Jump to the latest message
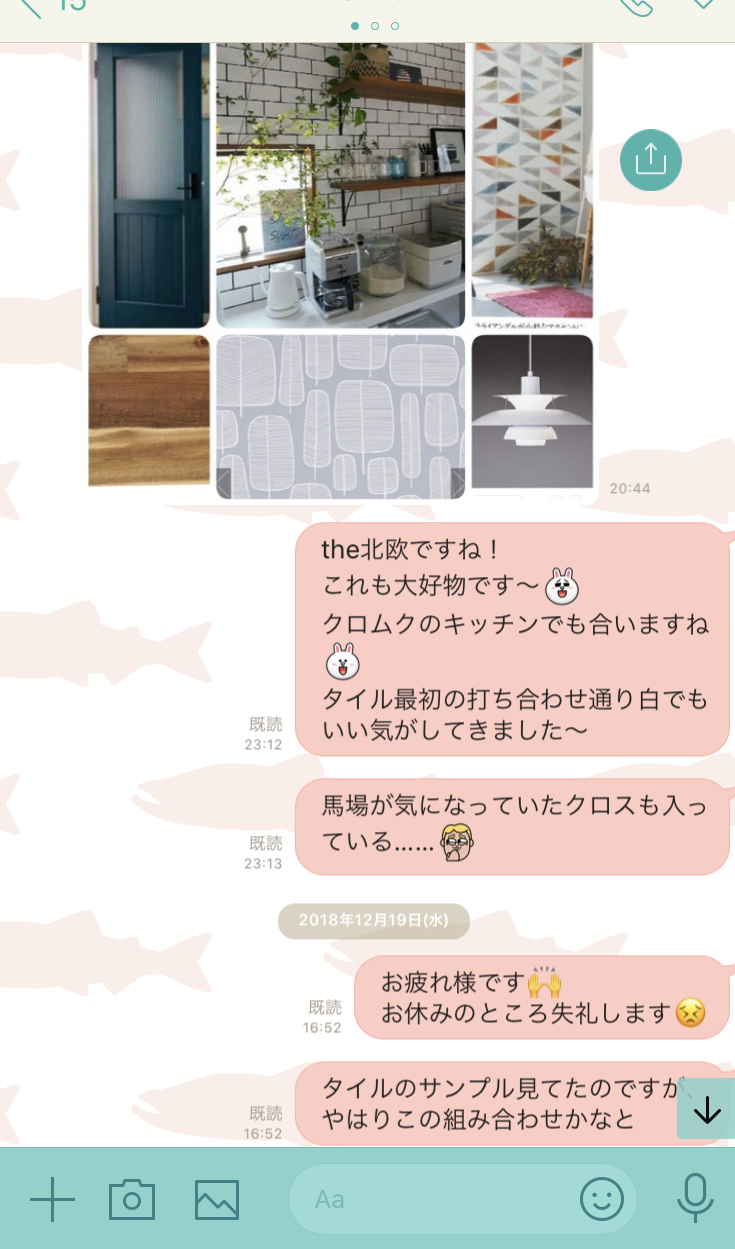 coord(706,1110)
